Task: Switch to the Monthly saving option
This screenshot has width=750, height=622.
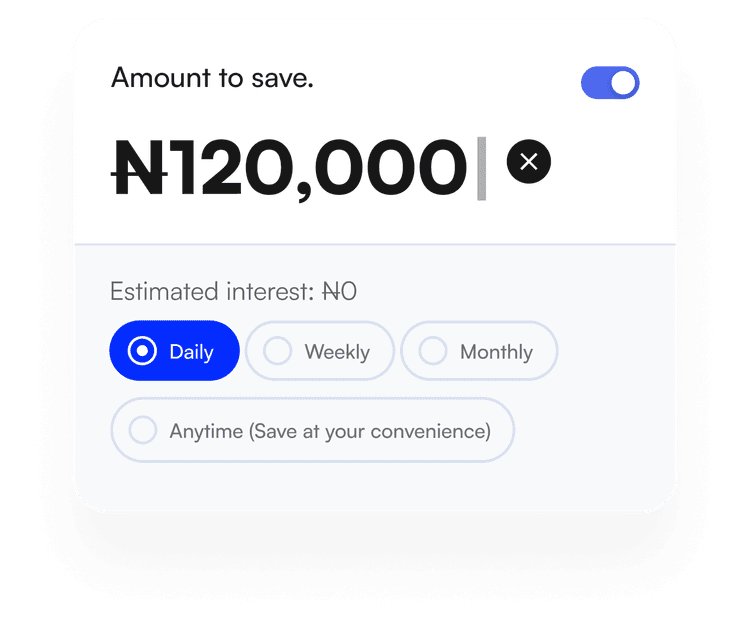Action: click(x=478, y=351)
